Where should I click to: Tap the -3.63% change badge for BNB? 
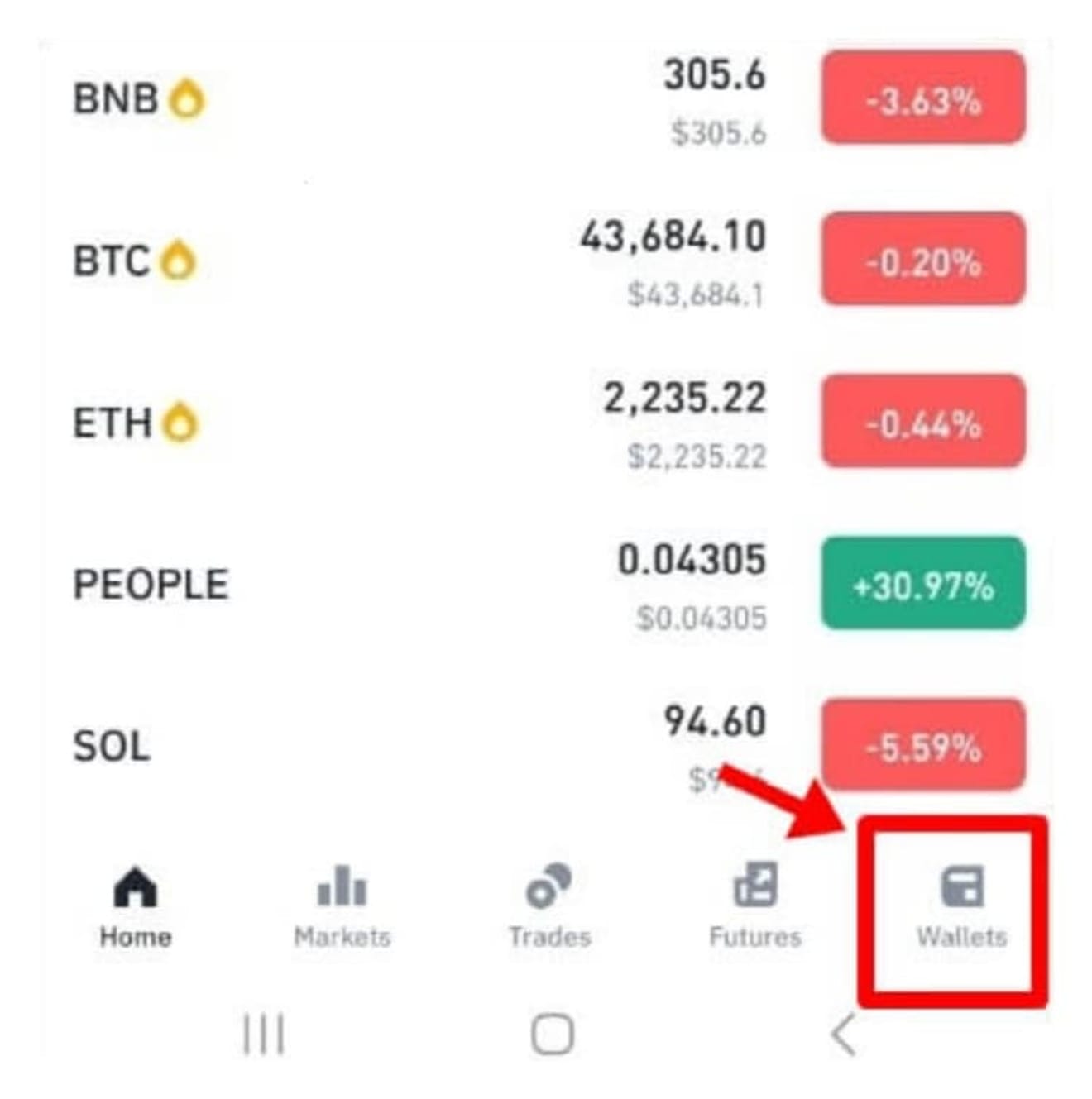[x=922, y=98]
